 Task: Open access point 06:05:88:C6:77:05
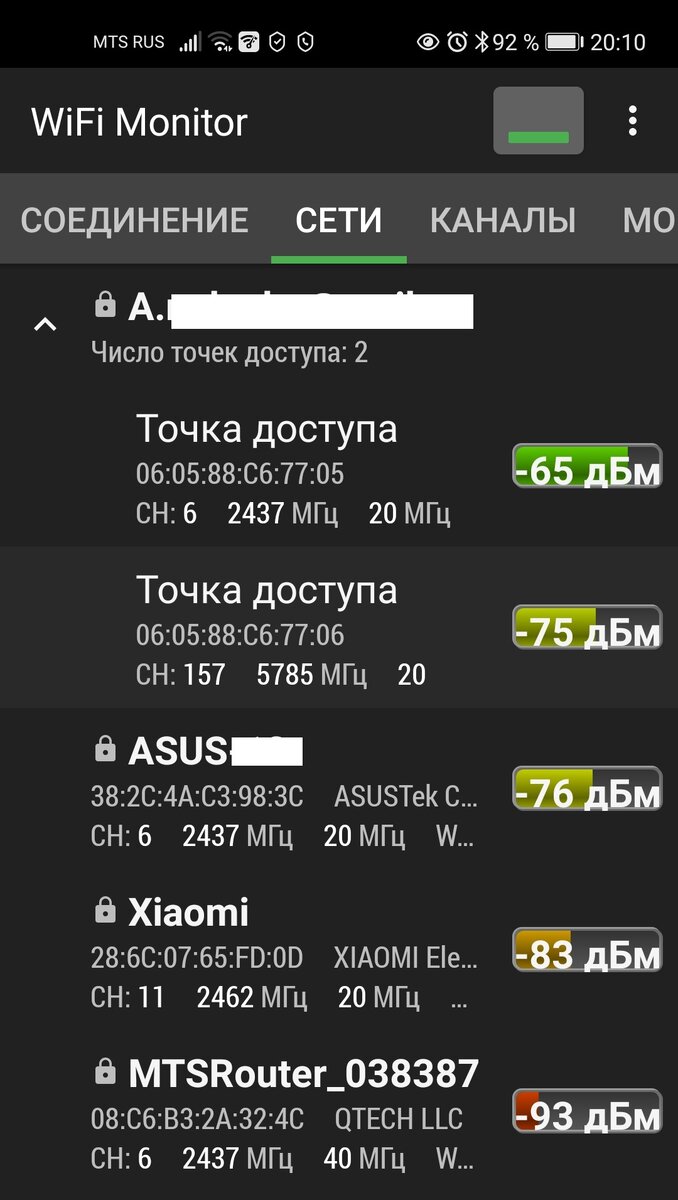pyautogui.click(x=339, y=466)
